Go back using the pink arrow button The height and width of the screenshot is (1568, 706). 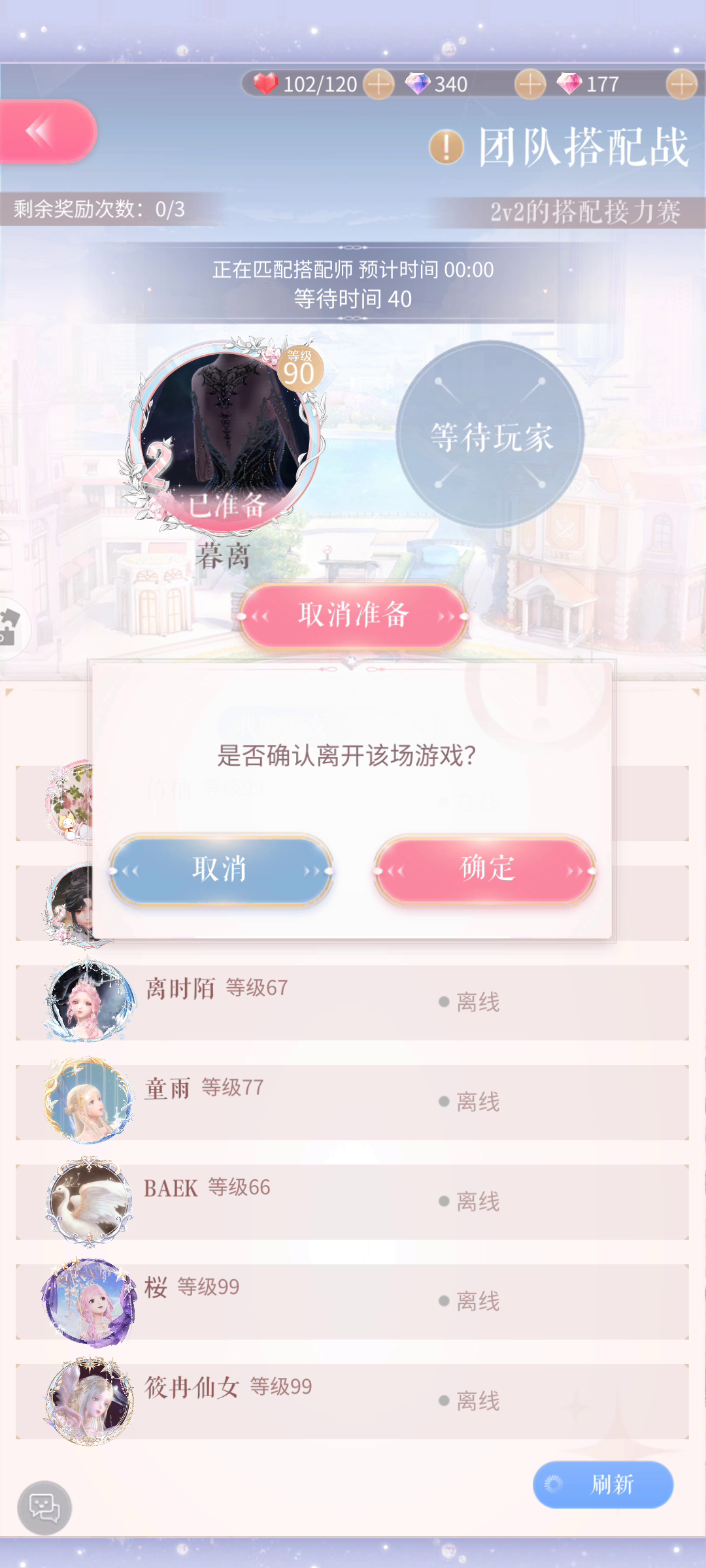click(47, 131)
